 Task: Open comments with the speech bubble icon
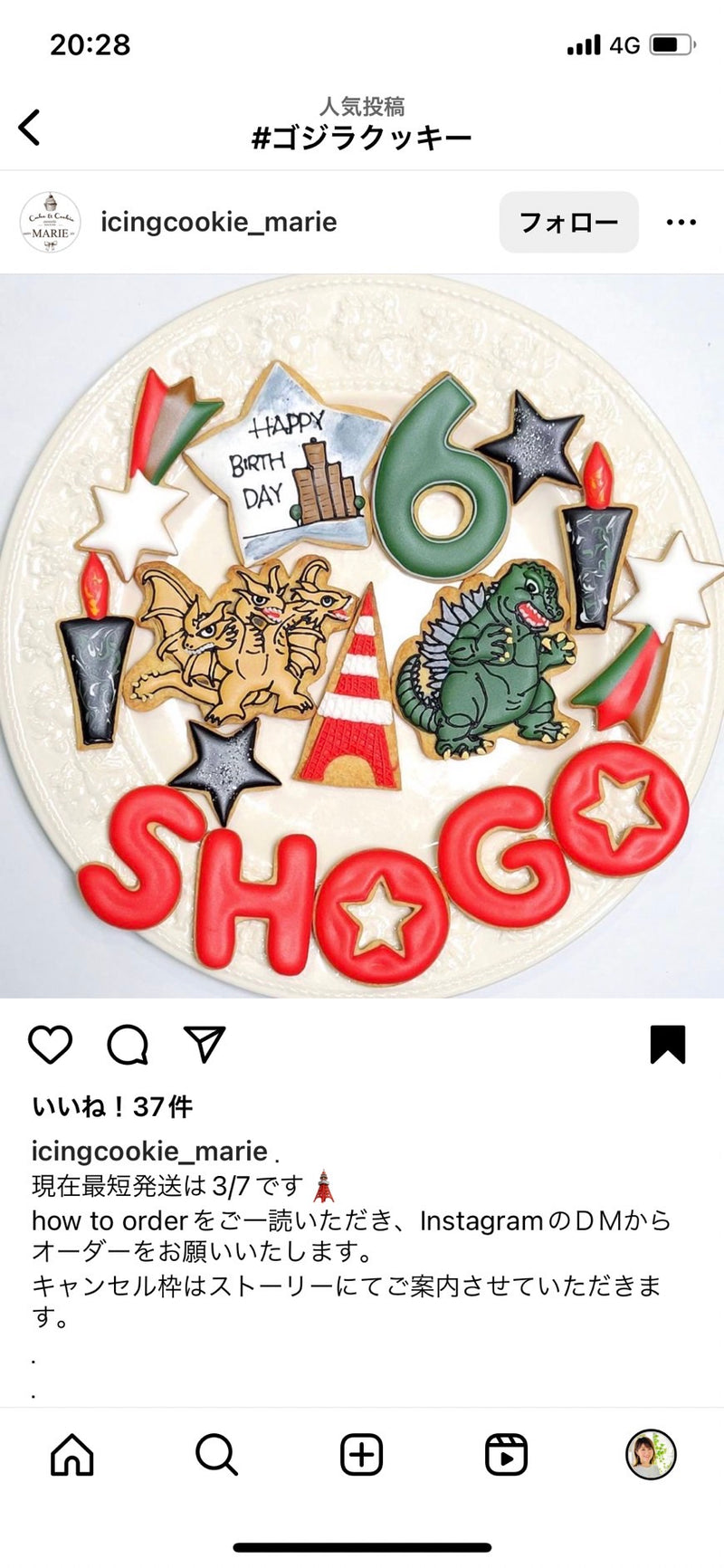pyautogui.click(x=128, y=1045)
